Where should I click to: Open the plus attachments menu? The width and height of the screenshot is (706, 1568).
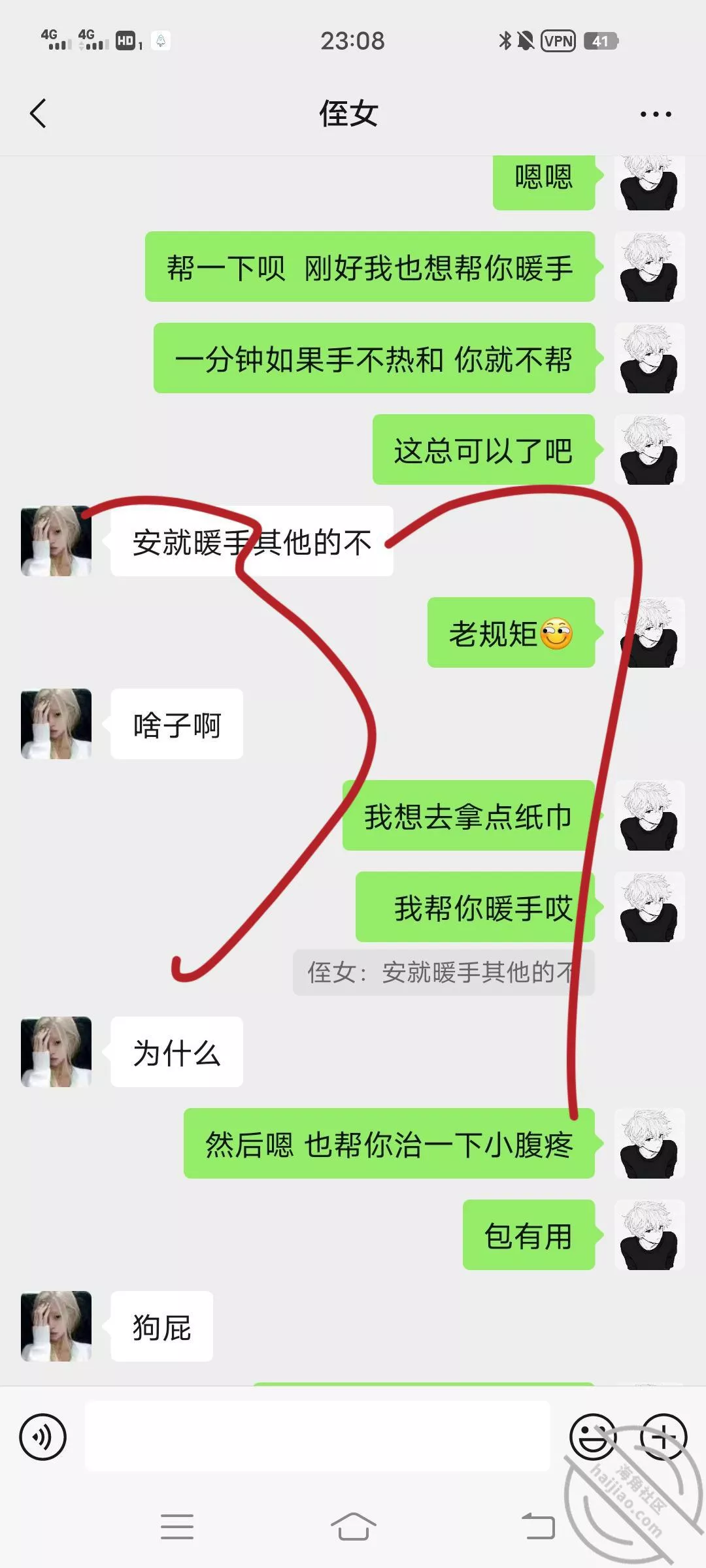[x=663, y=1437]
